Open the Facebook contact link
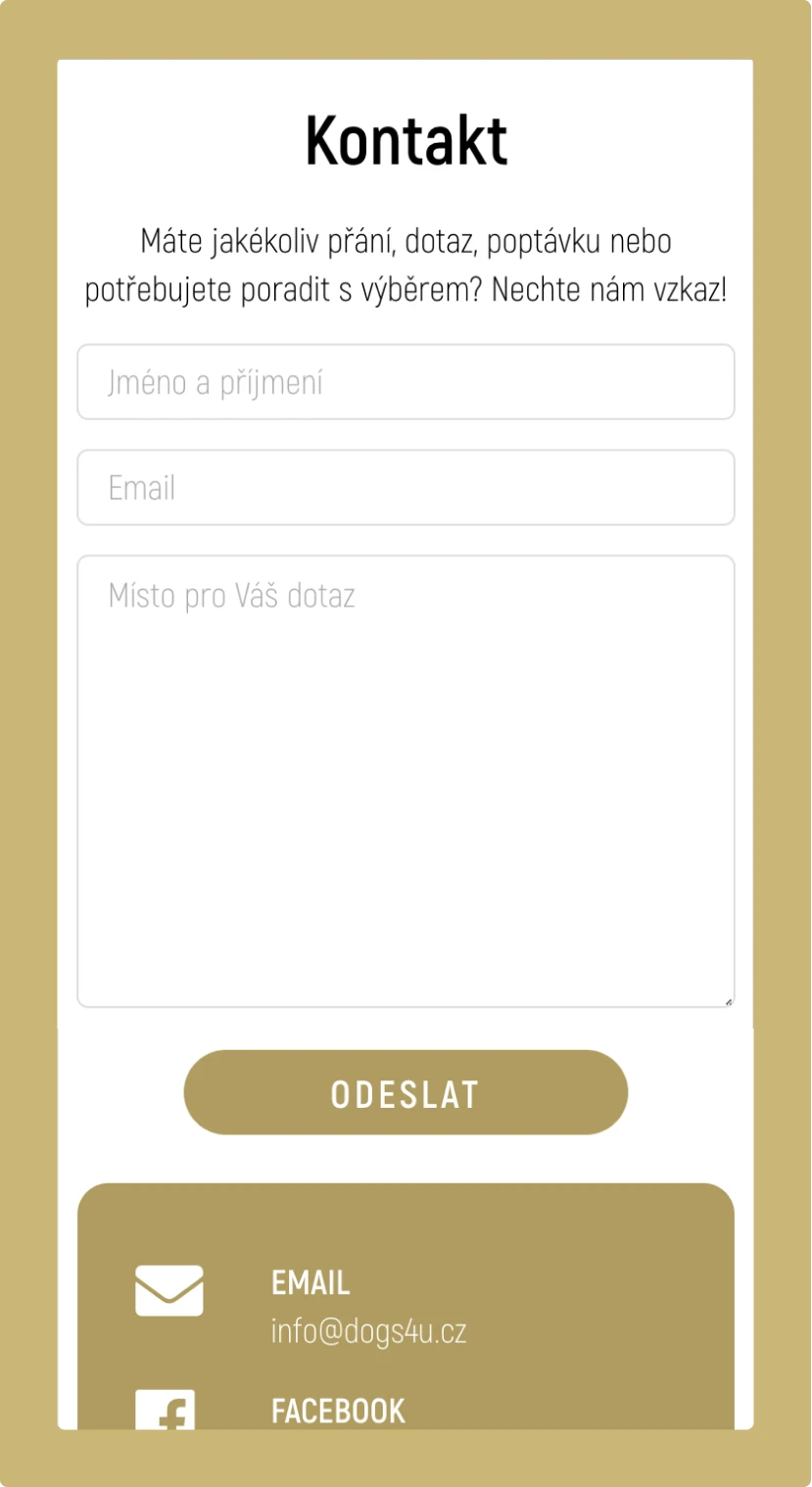The image size is (812, 1487). [338, 1411]
